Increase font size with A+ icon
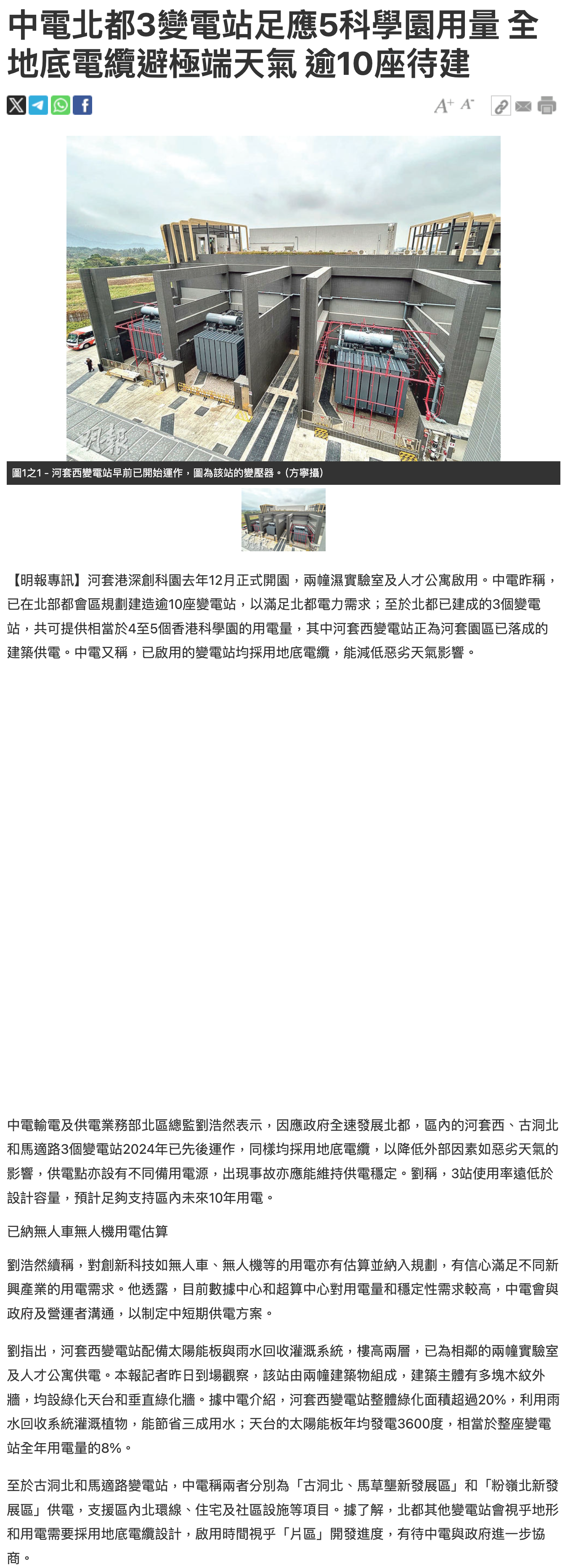Screen dimensions: 573x1568 pos(443,105)
